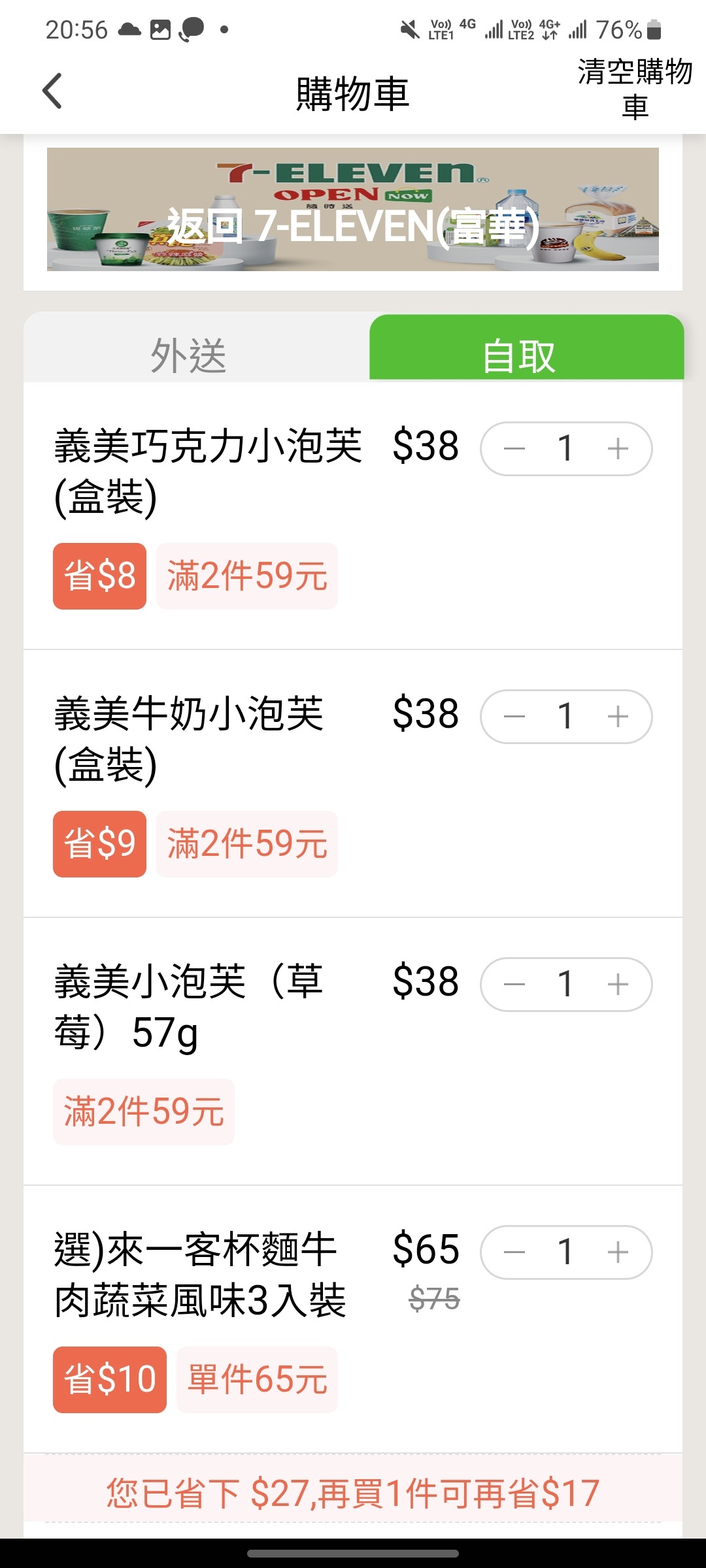Go back using the top-left arrow
706x1568 pixels.
52,91
